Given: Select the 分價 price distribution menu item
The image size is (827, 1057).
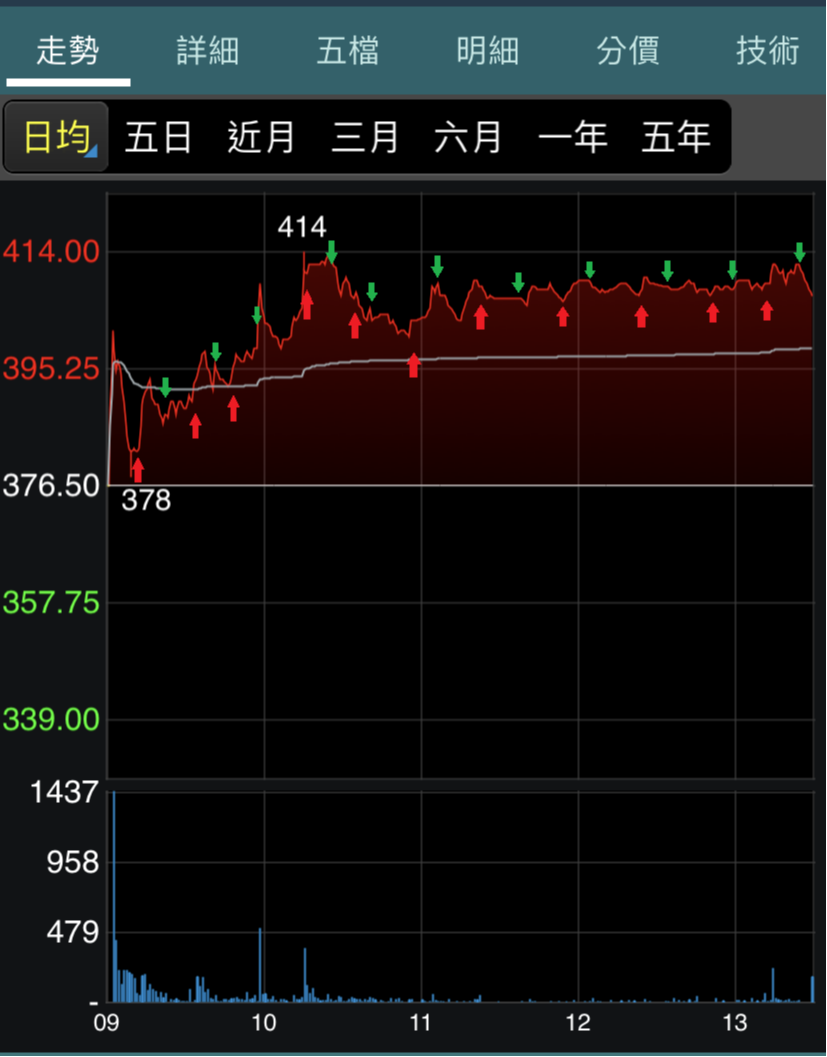Looking at the screenshot, I should pyautogui.click(x=627, y=51).
